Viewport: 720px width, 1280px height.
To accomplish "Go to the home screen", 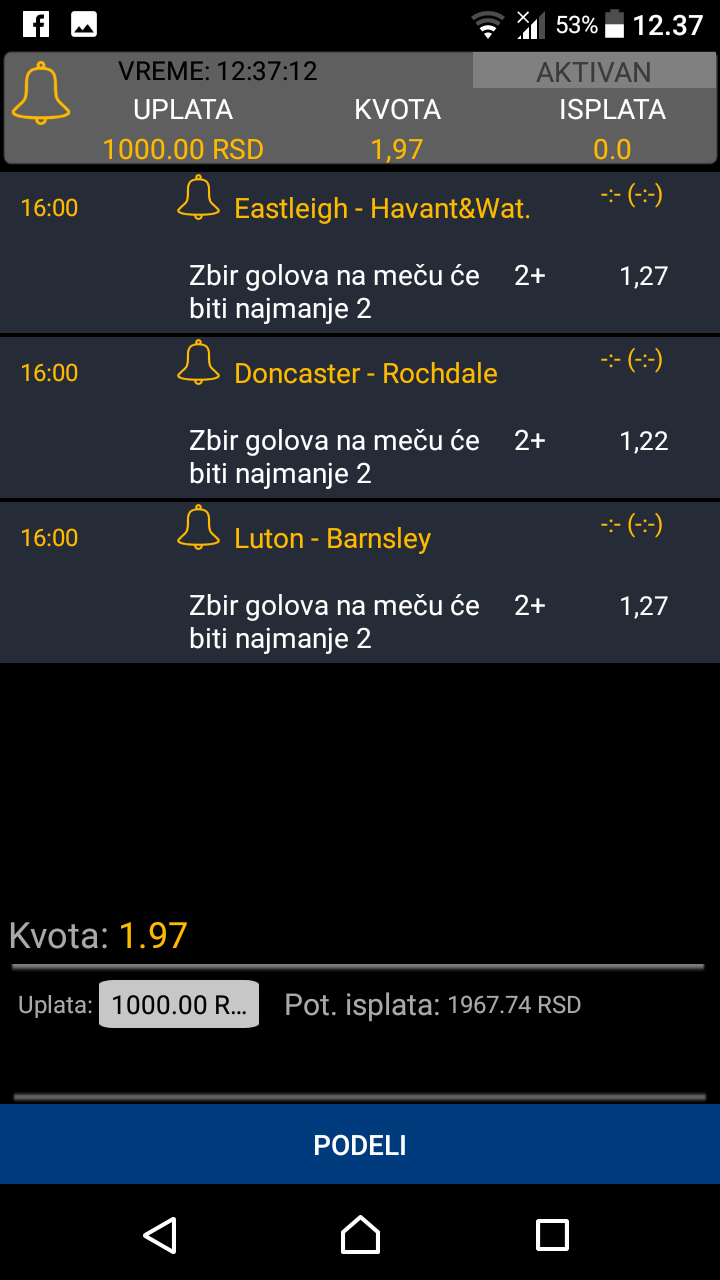I will coord(360,1235).
